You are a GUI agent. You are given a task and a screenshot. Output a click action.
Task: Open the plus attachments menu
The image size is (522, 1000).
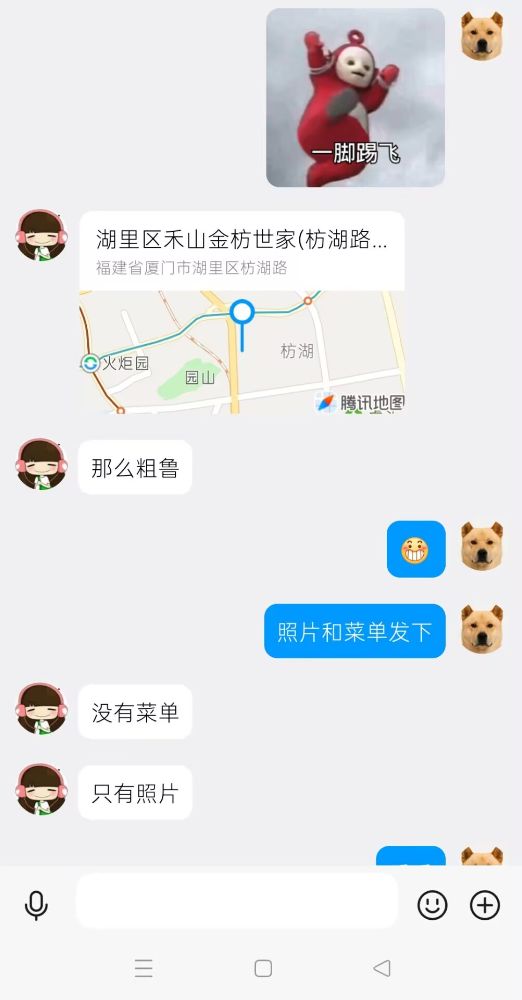point(485,904)
